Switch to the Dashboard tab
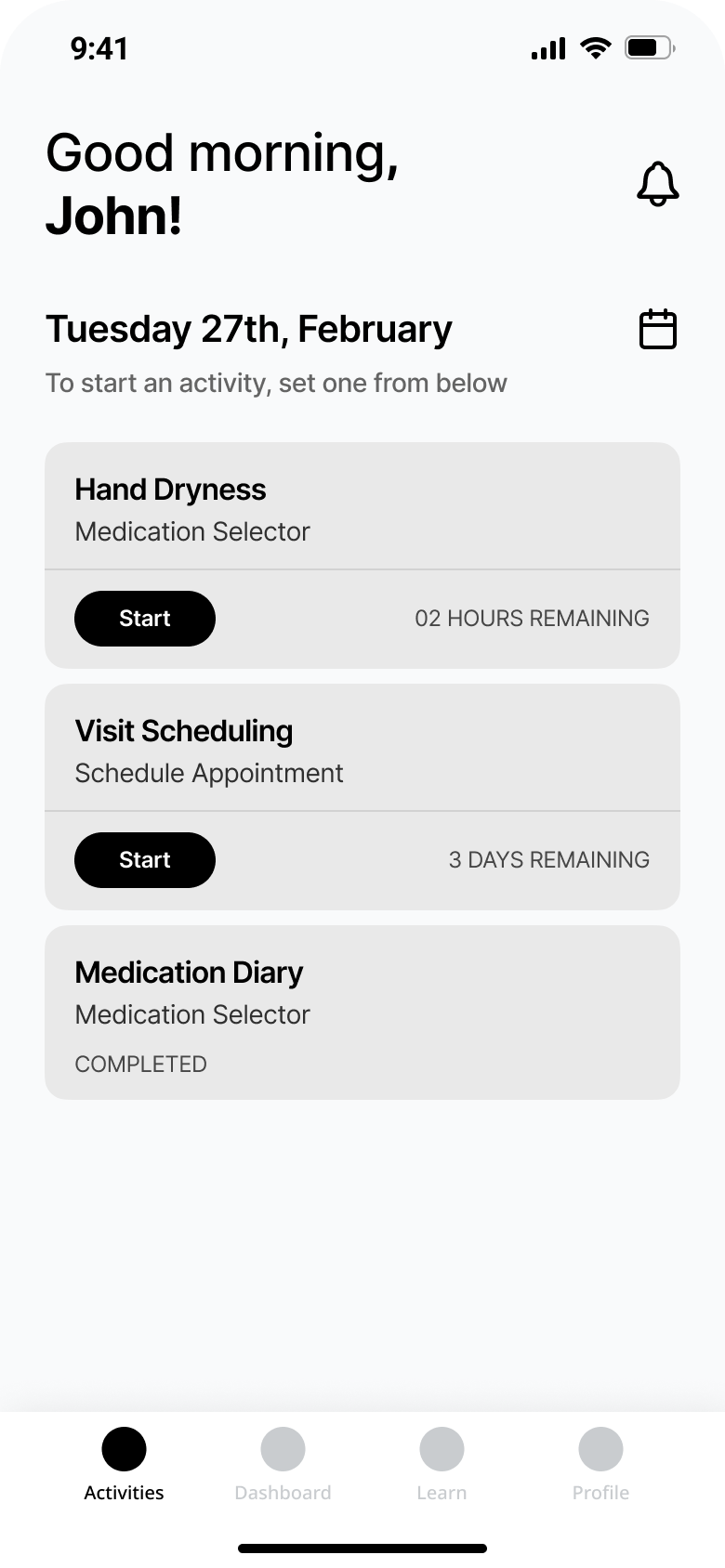 (283, 1465)
